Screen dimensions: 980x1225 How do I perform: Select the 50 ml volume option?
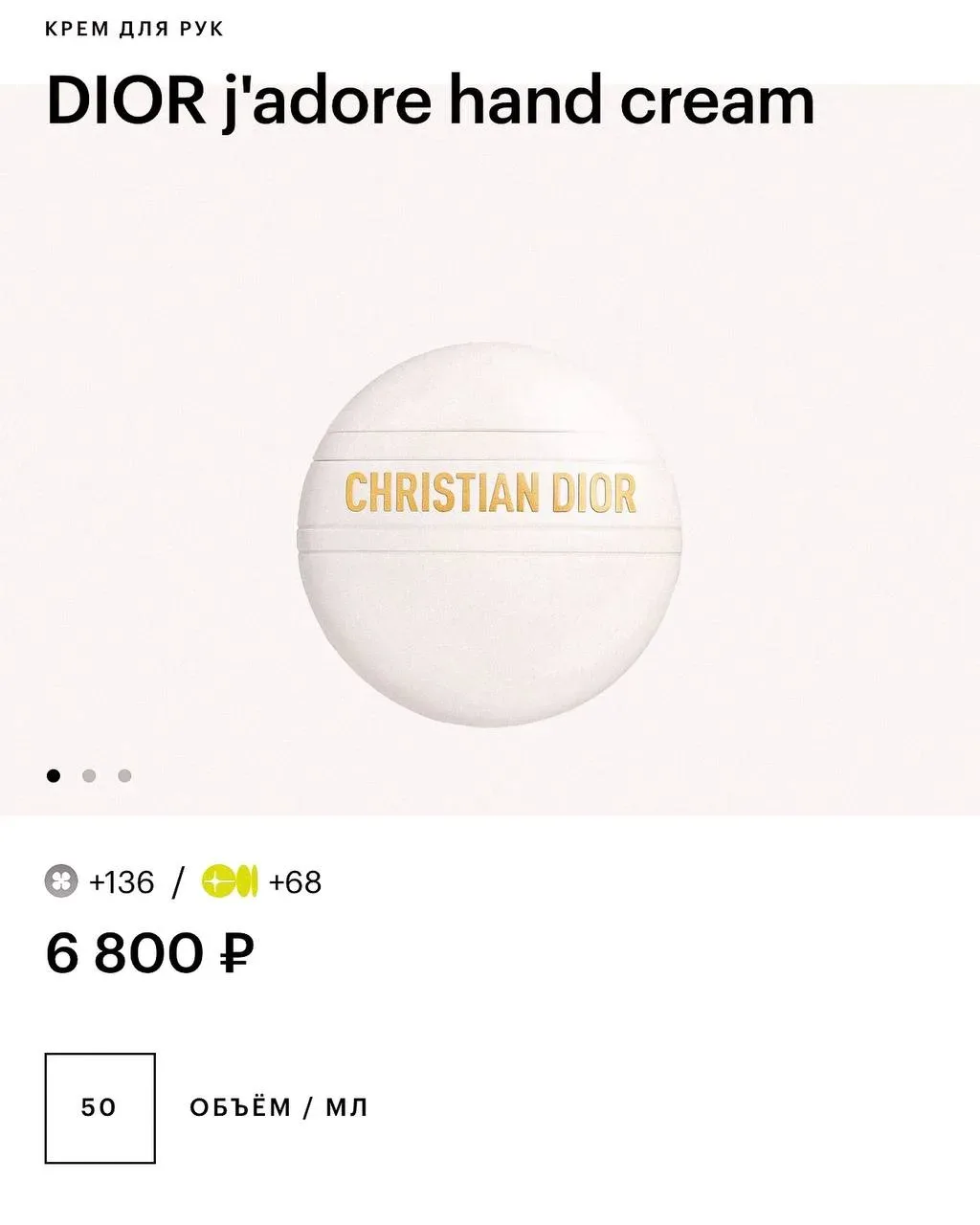(x=100, y=1107)
